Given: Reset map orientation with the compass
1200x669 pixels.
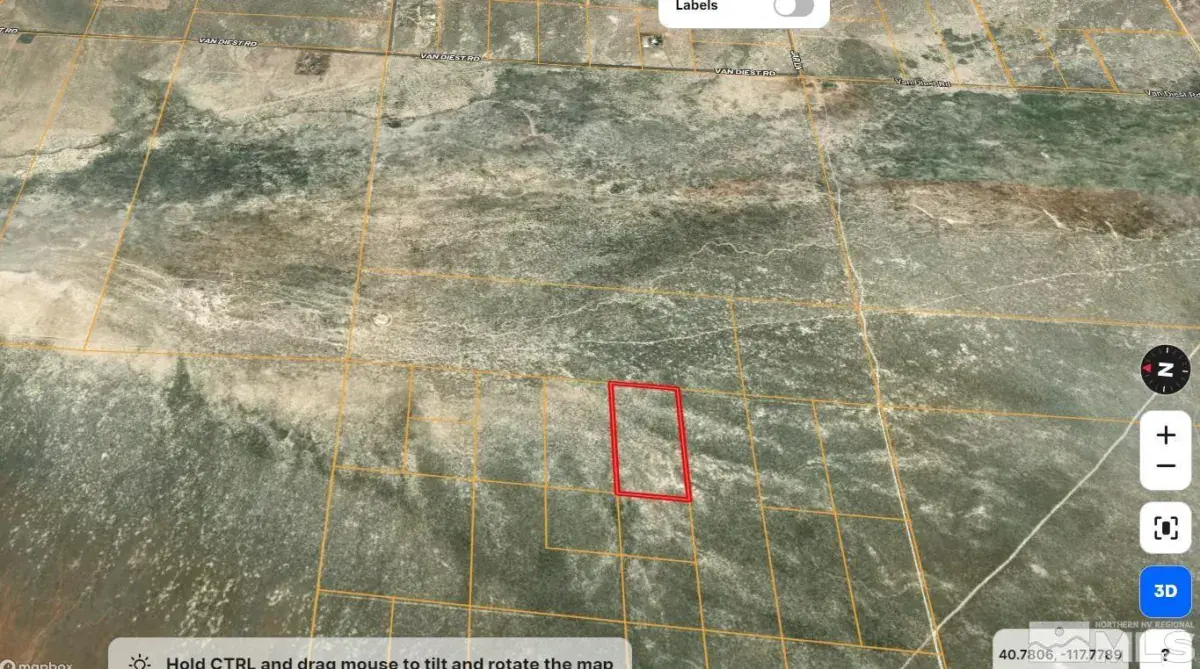Looking at the screenshot, I should pyautogui.click(x=1165, y=370).
